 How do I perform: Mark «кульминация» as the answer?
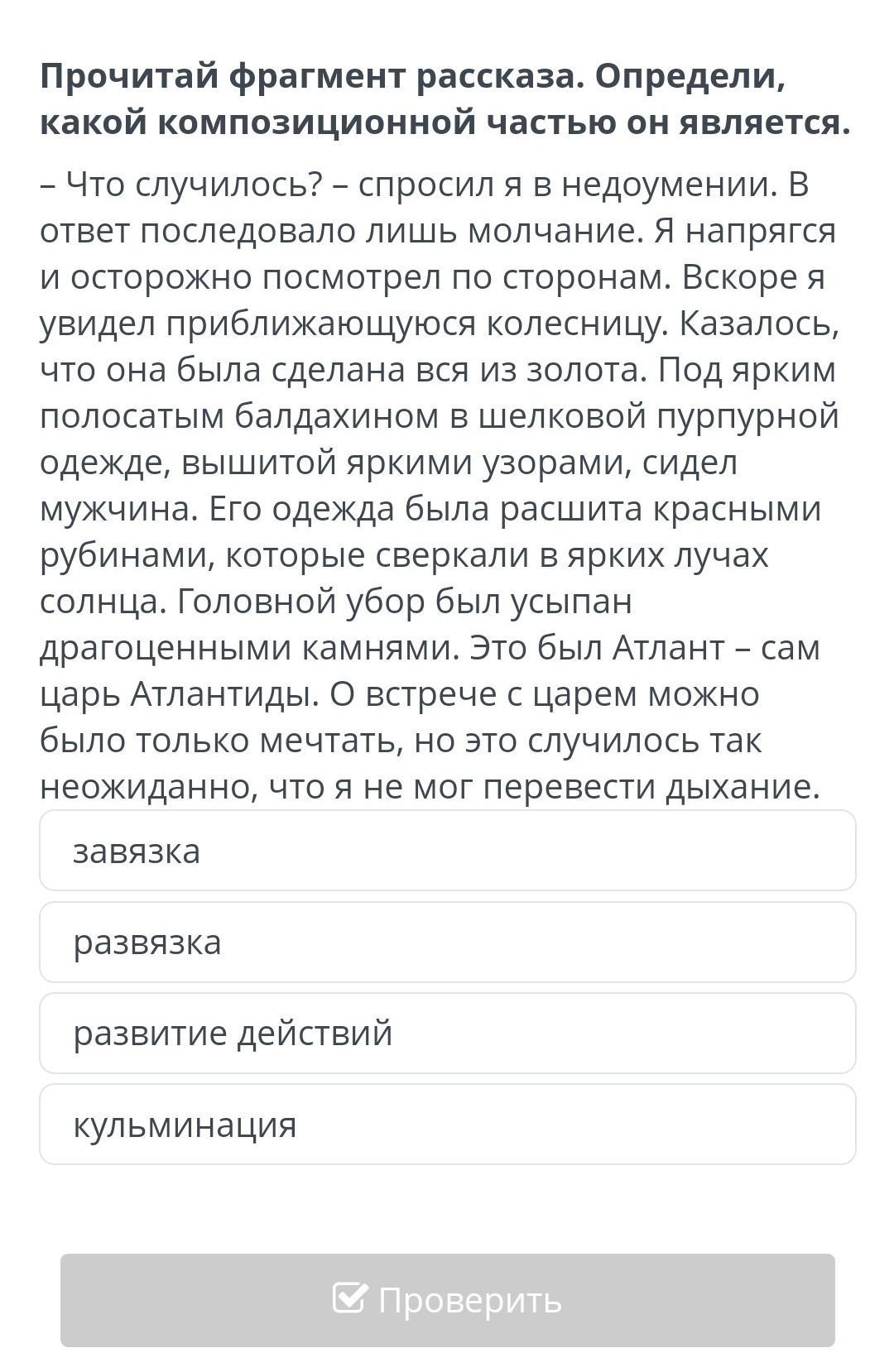(x=447, y=1124)
